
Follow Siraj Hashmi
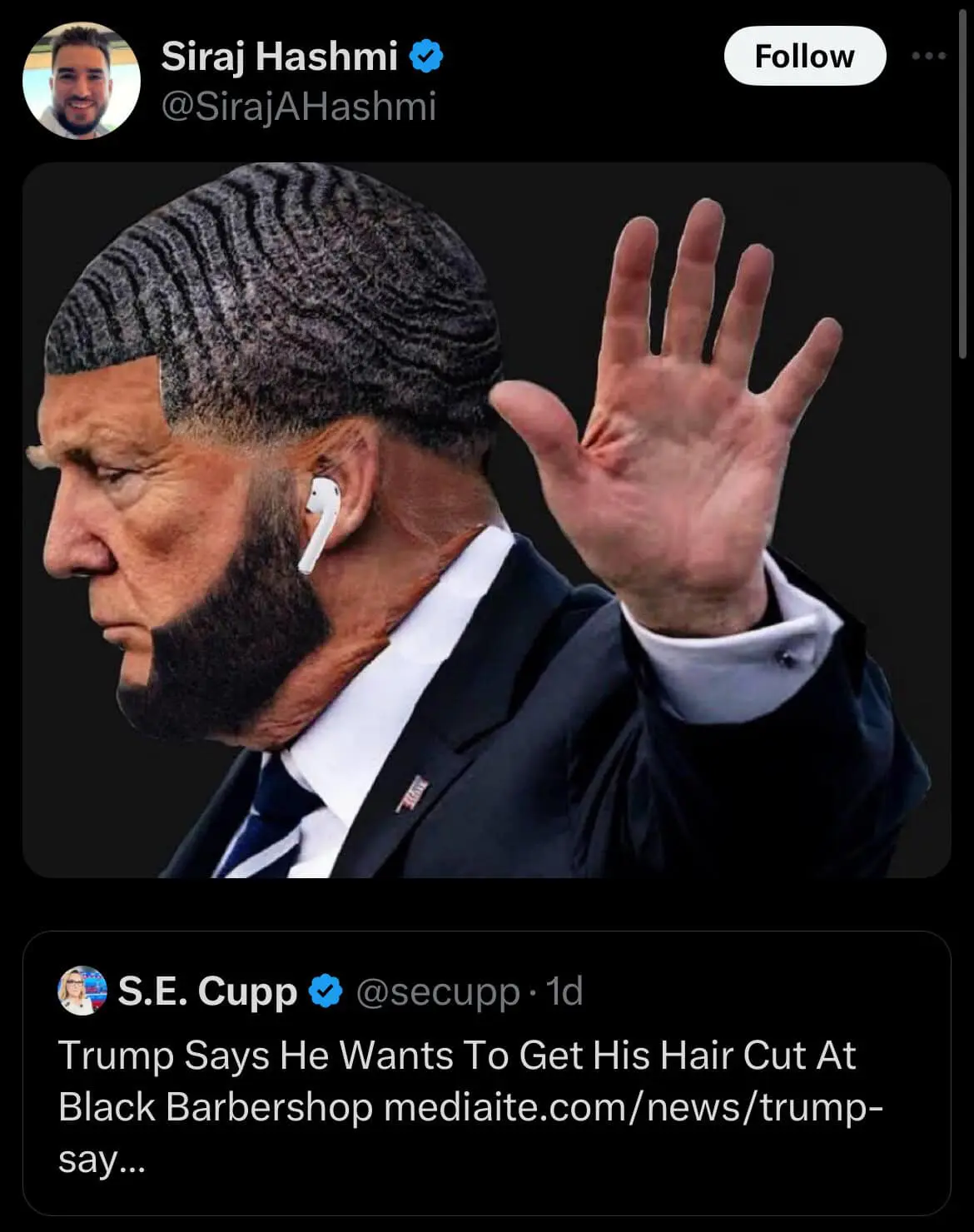[x=804, y=56]
